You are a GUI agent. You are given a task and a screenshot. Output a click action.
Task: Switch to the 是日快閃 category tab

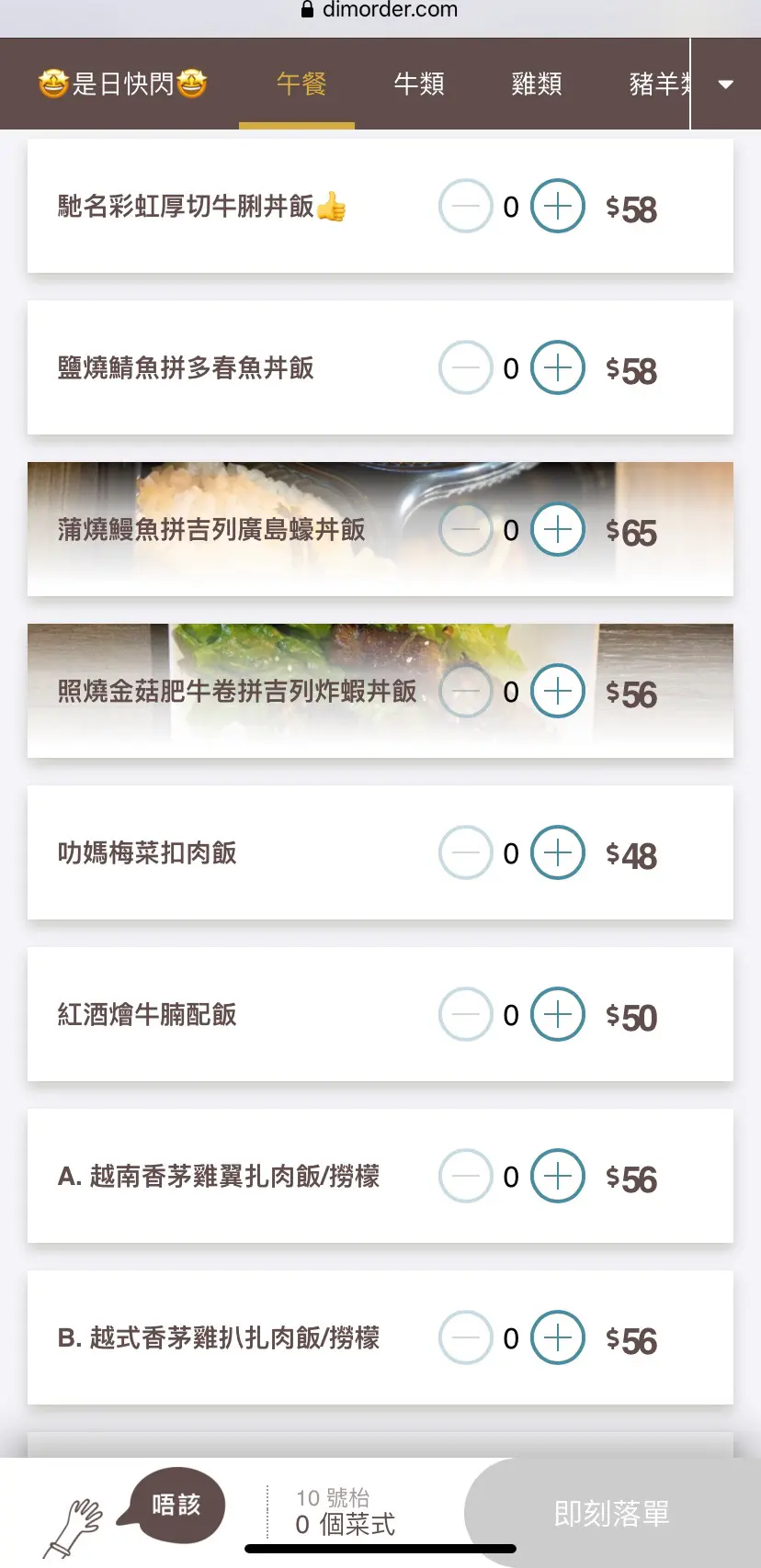[122, 85]
